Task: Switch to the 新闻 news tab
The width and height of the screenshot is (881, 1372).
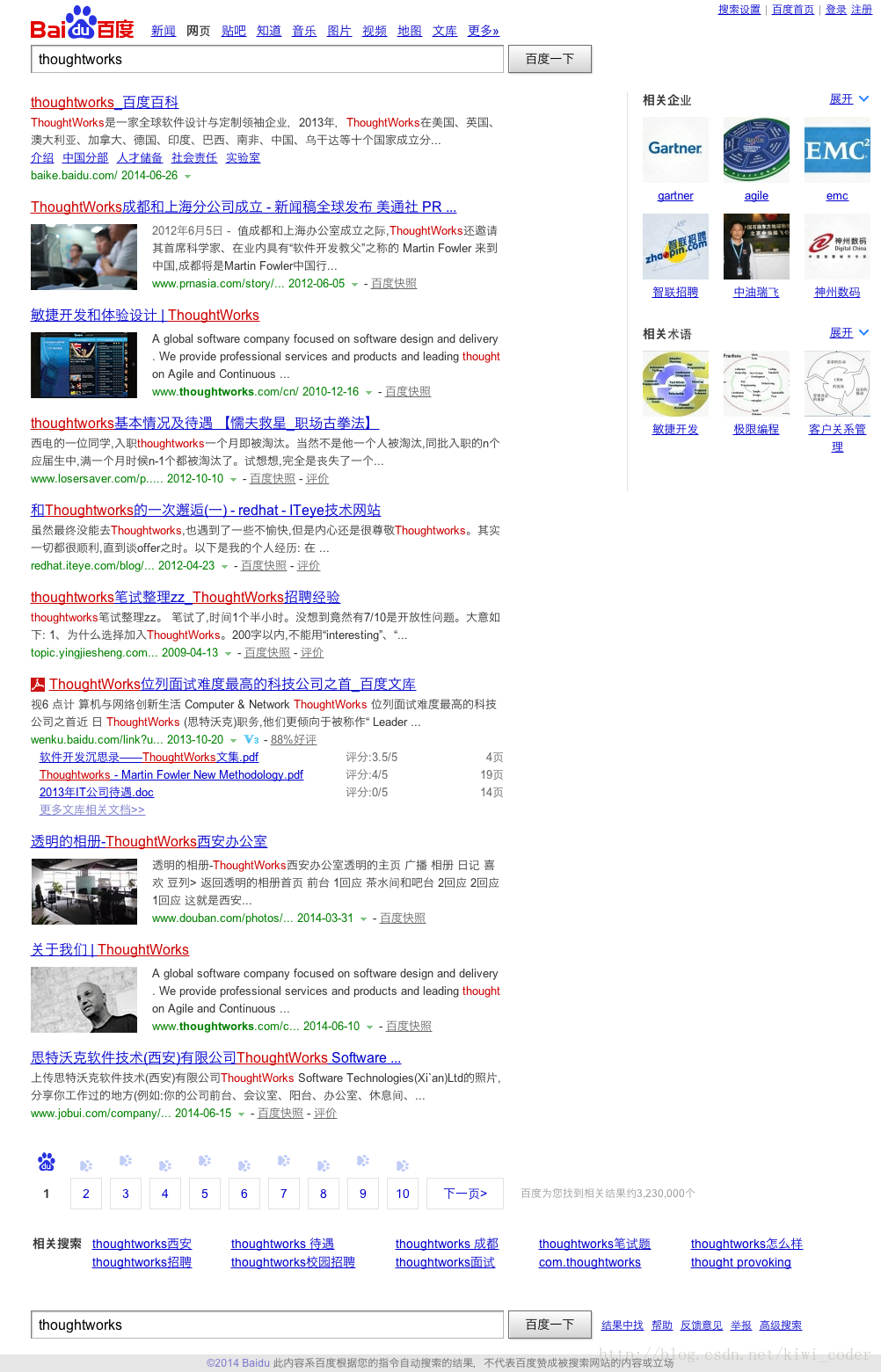Action: (x=163, y=31)
